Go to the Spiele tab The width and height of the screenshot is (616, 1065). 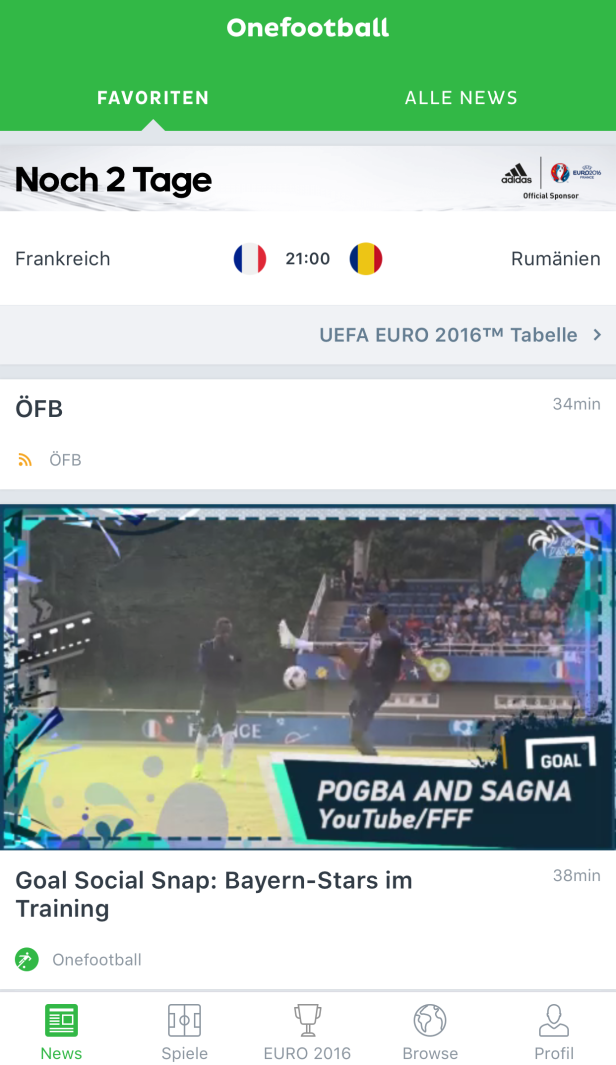point(185,1032)
